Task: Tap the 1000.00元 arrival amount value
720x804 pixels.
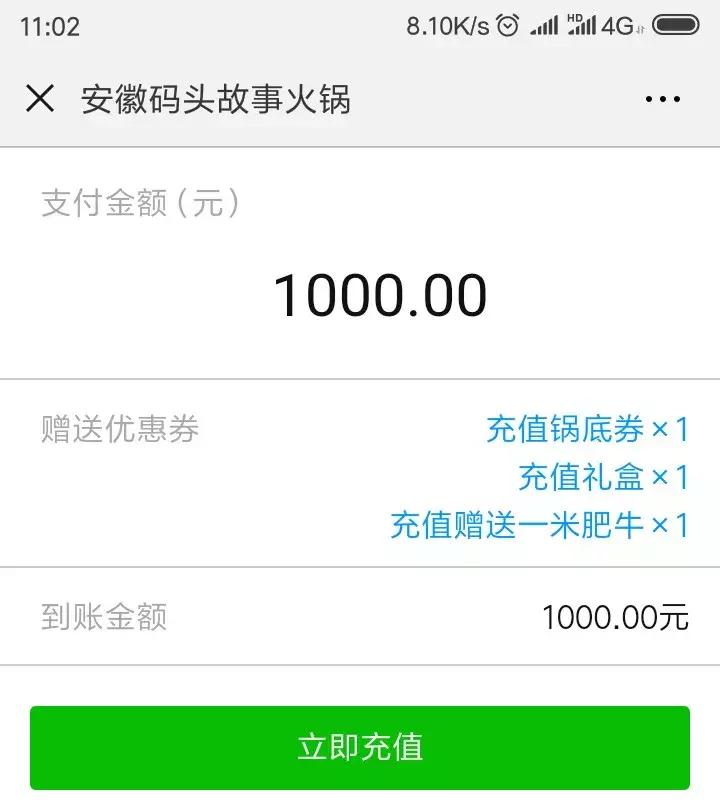Action: pos(612,617)
